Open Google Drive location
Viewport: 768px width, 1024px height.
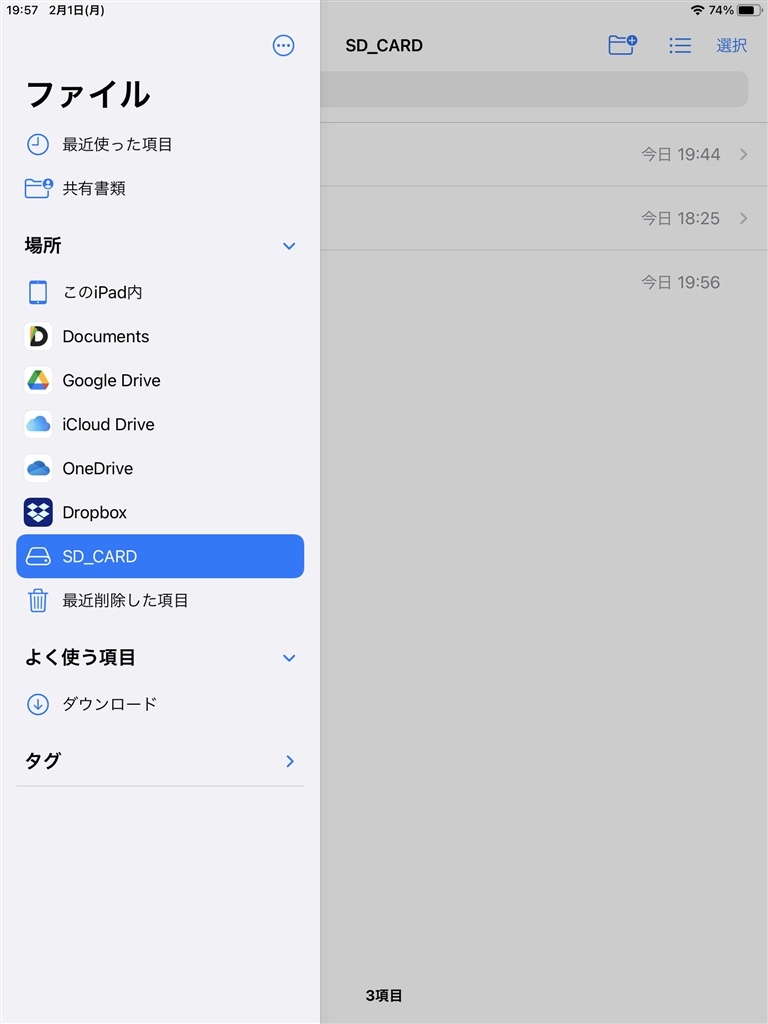coord(111,380)
